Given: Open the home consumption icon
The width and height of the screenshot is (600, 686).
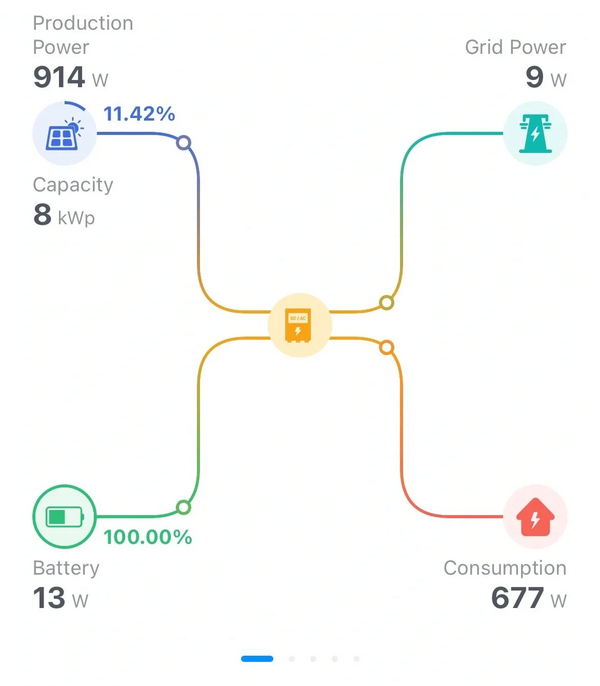Looking at the screenshot, I should coord(535,518).
